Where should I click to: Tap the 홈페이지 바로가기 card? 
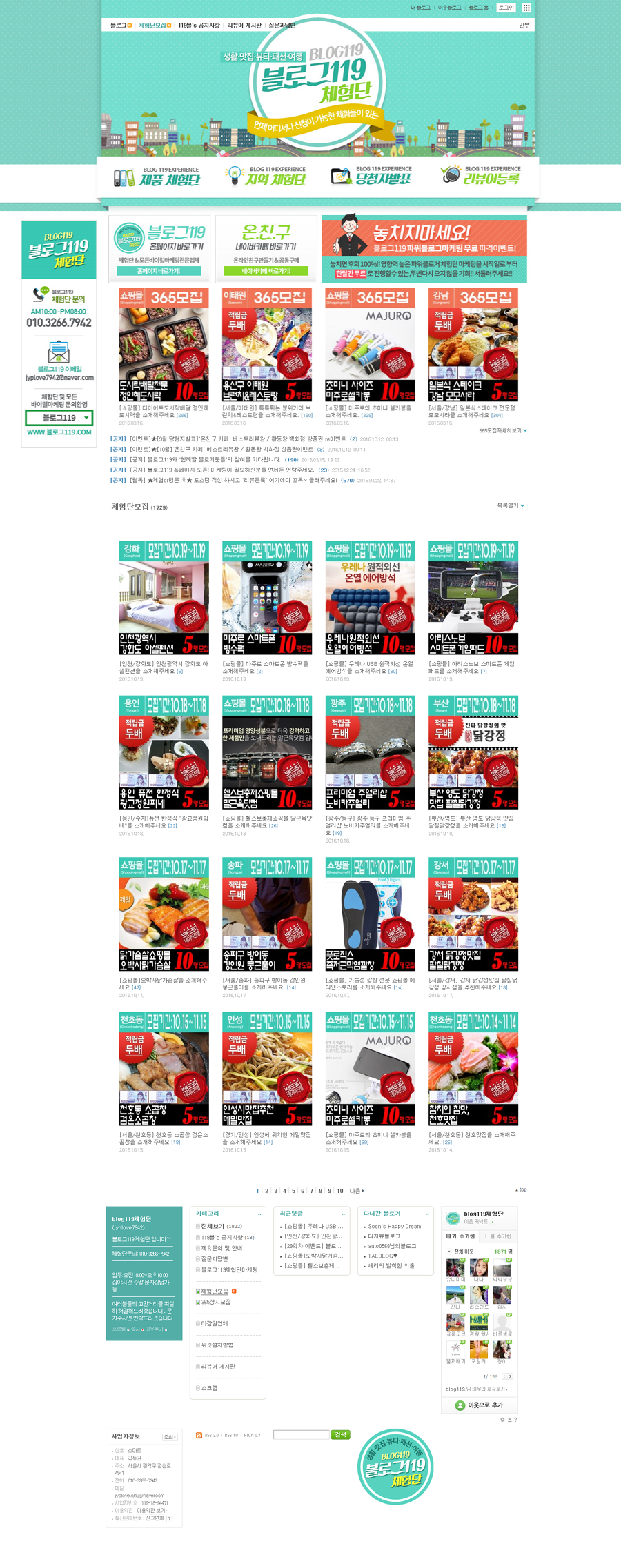point(159,248)
